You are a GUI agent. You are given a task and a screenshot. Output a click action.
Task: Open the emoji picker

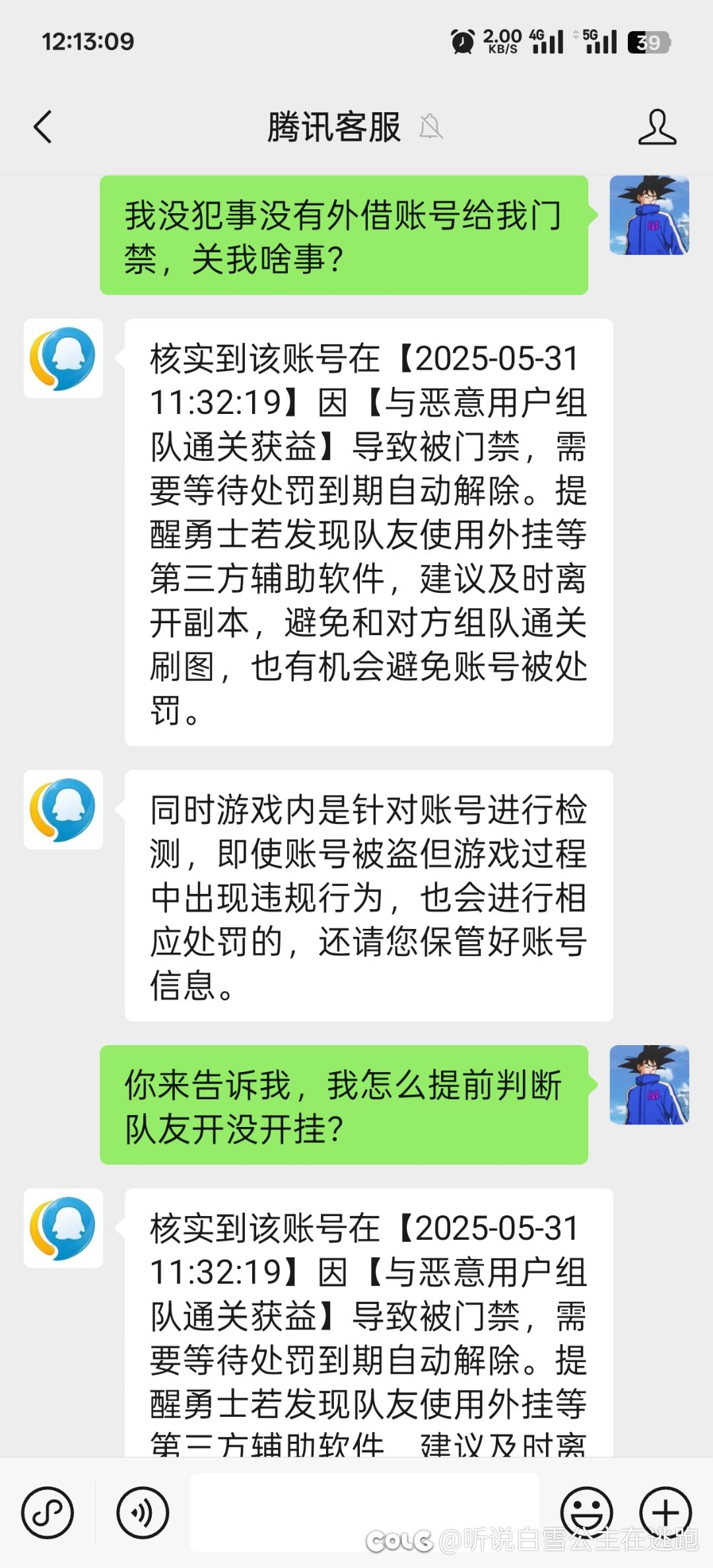tap(586, 1512)
